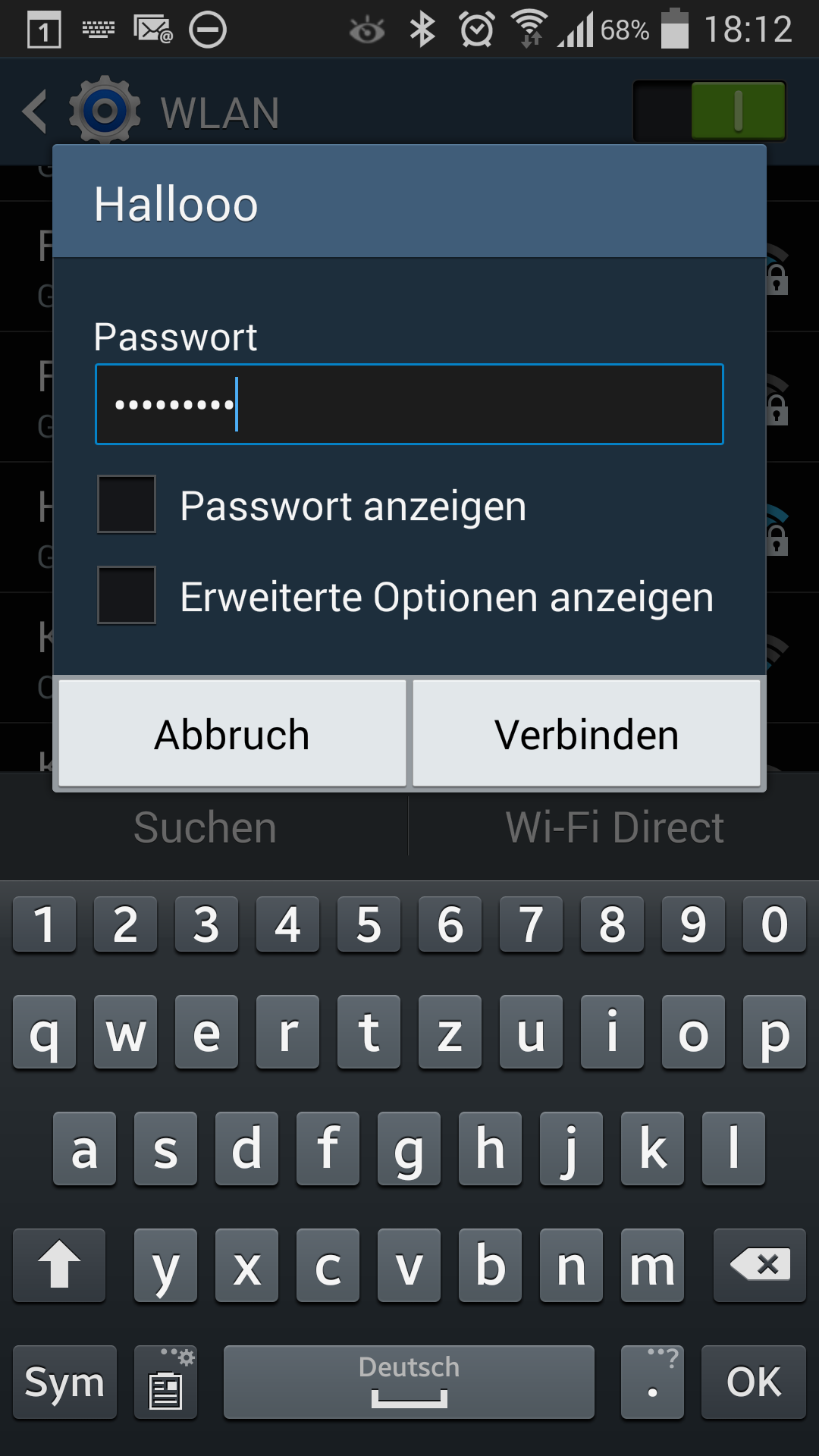
Task: Hit the backspace key on the keyboard
Action: click(x=759, y=1265)
